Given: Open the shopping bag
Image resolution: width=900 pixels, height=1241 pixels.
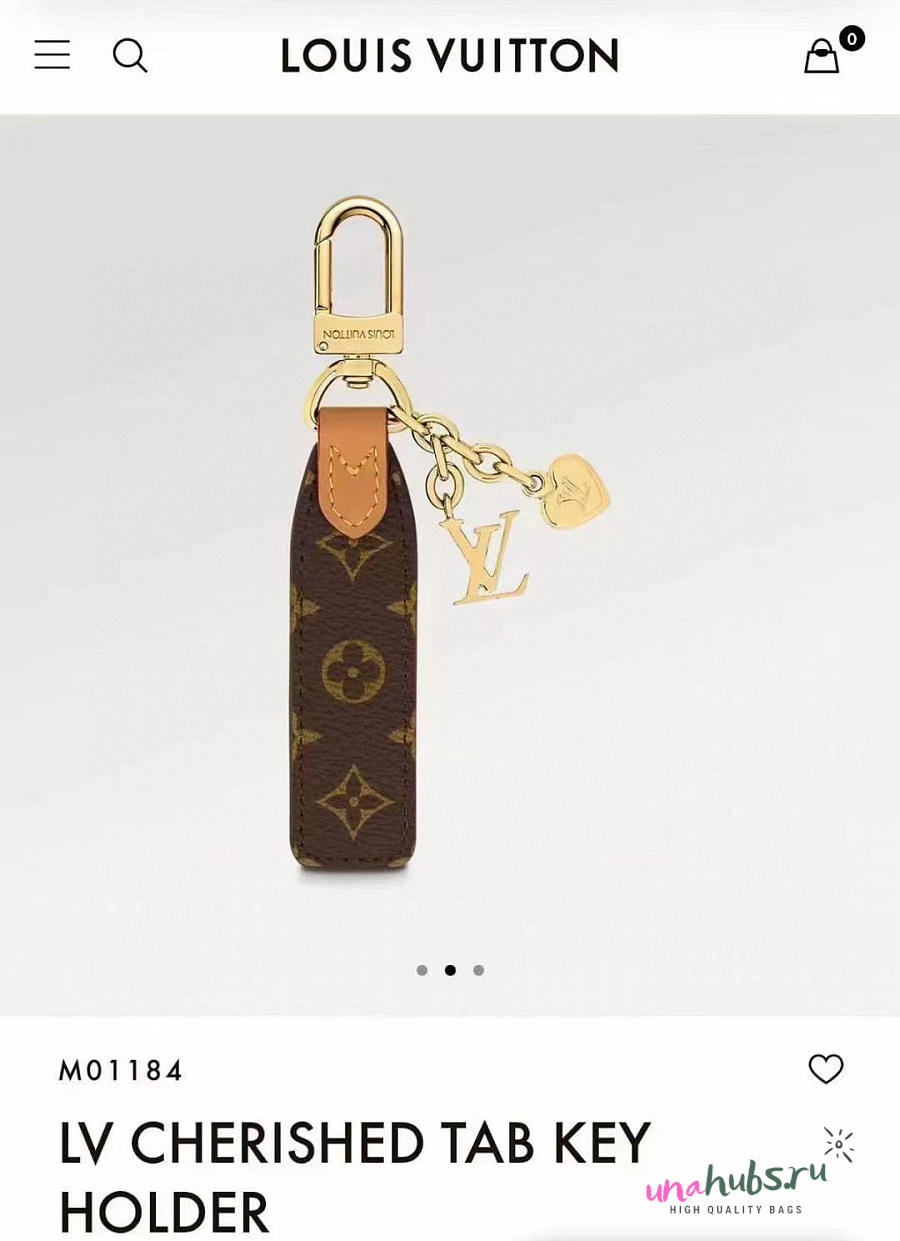Looking at the screenshot, I should pos(822,56).
